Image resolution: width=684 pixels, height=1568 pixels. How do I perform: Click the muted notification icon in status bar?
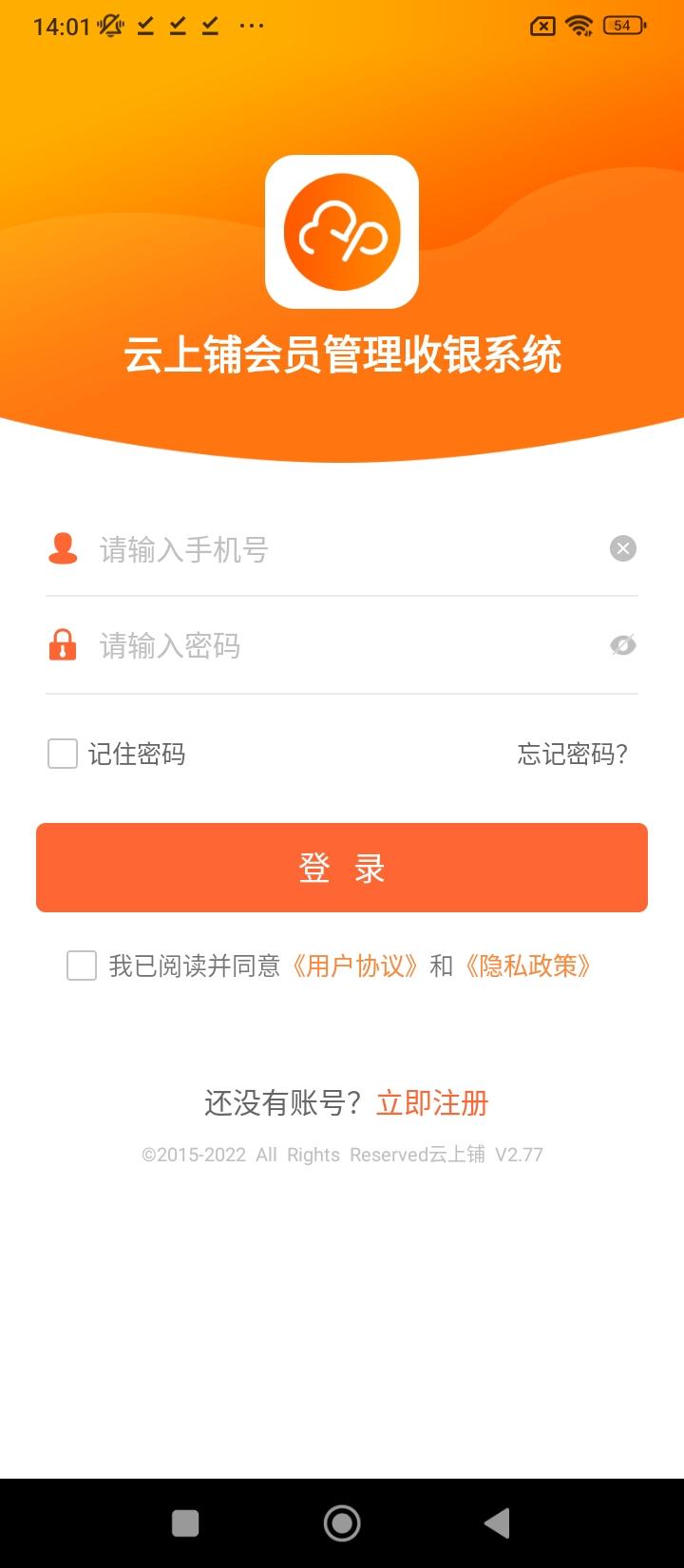tap(109, 26)
